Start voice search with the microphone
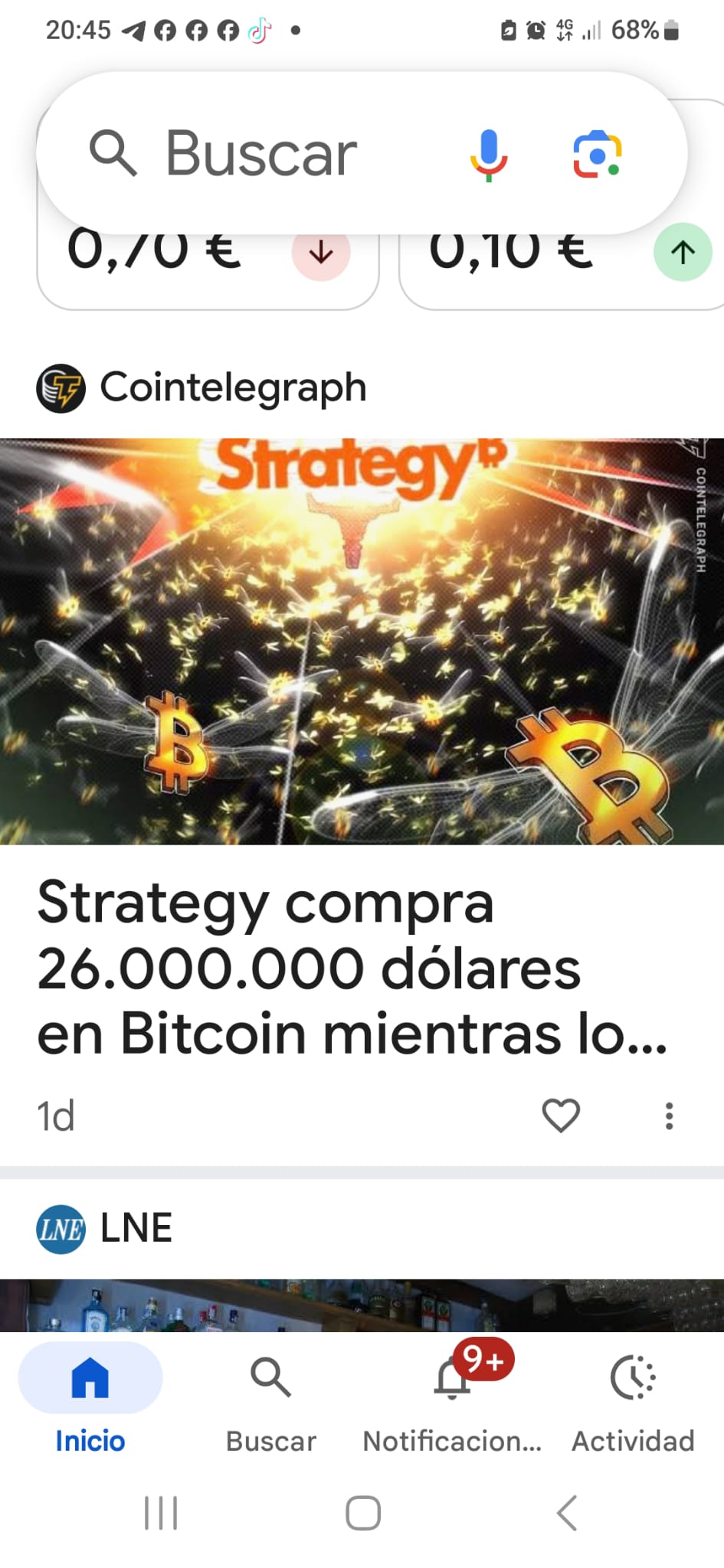This screenshot has height=1568, width=724. tap(488, 155)
